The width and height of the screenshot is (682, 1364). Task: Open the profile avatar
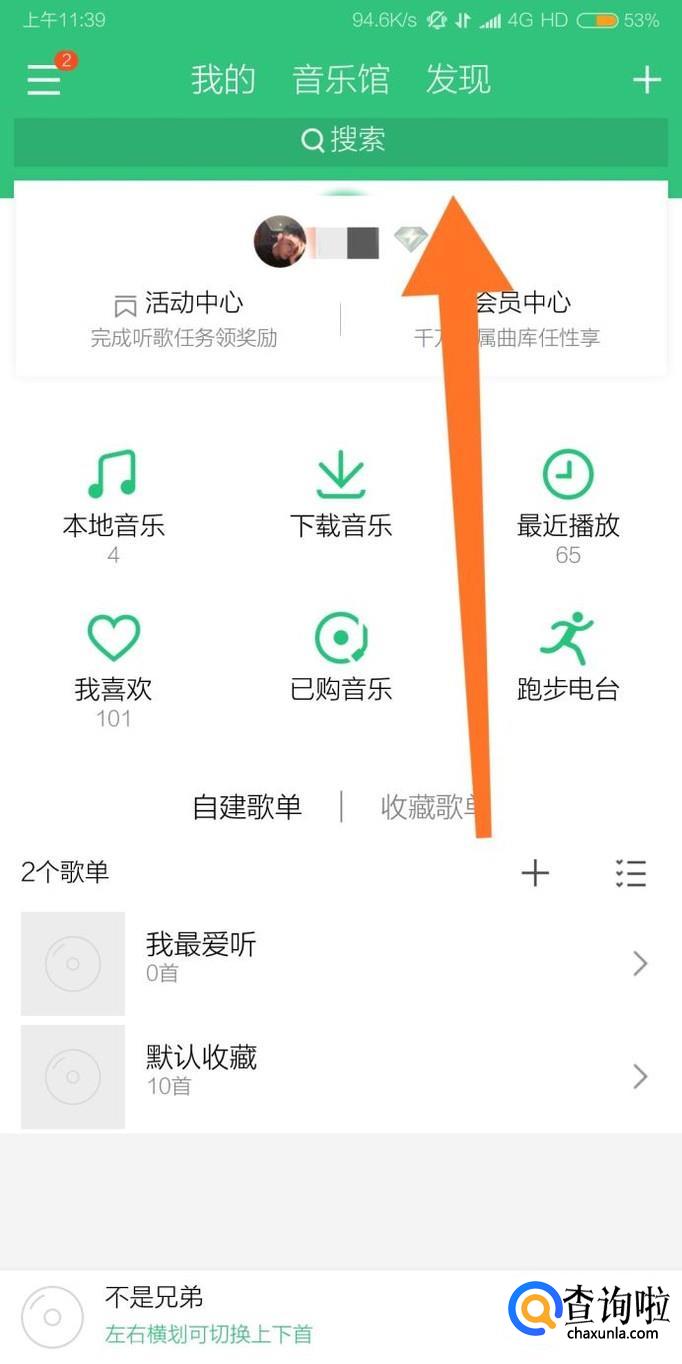click(280, 241)
